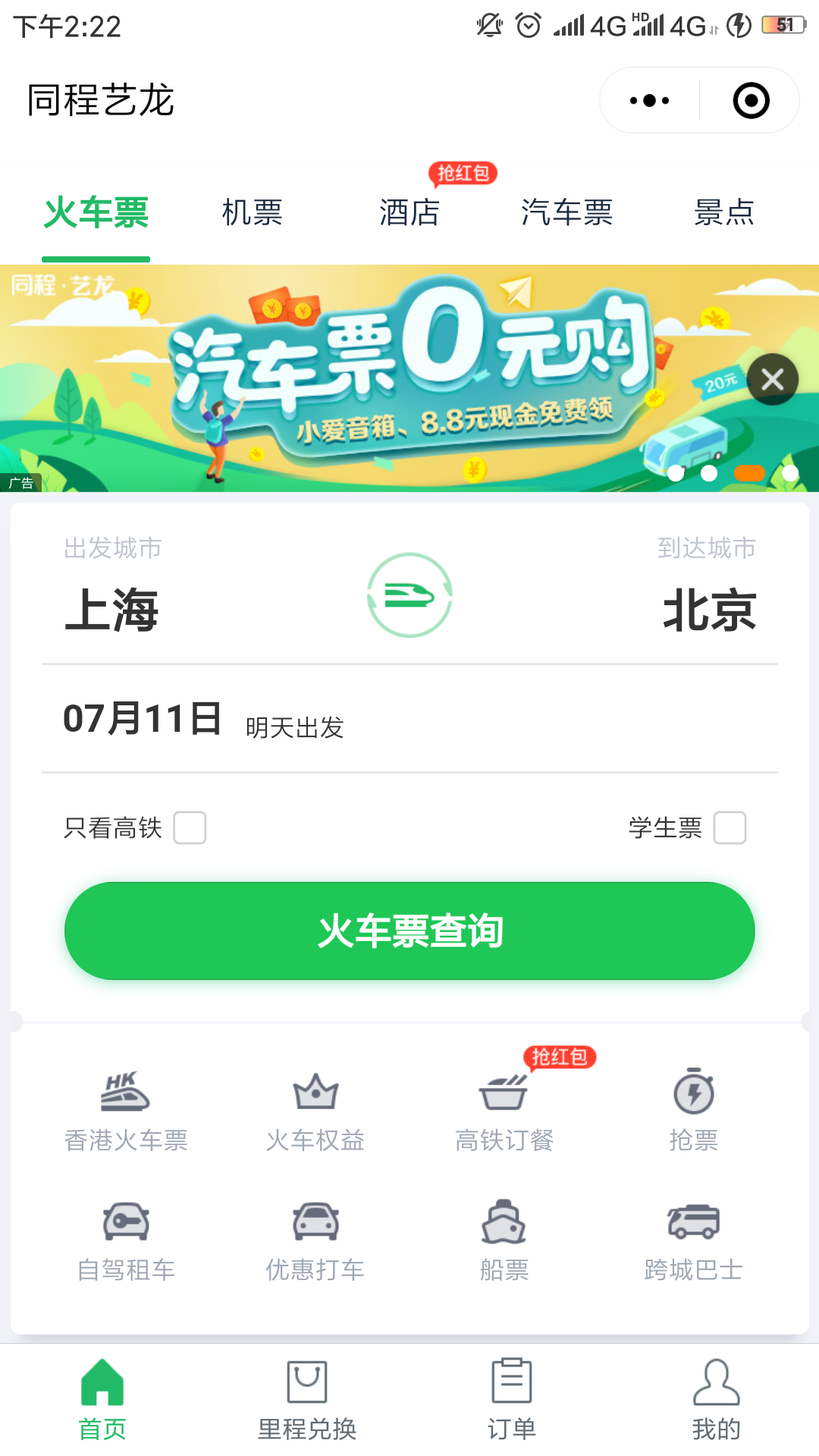The width and height of the screenshot is (819, 1456).
Task: Switch to the 景点 tab
Action: click(x=723, y=212)
